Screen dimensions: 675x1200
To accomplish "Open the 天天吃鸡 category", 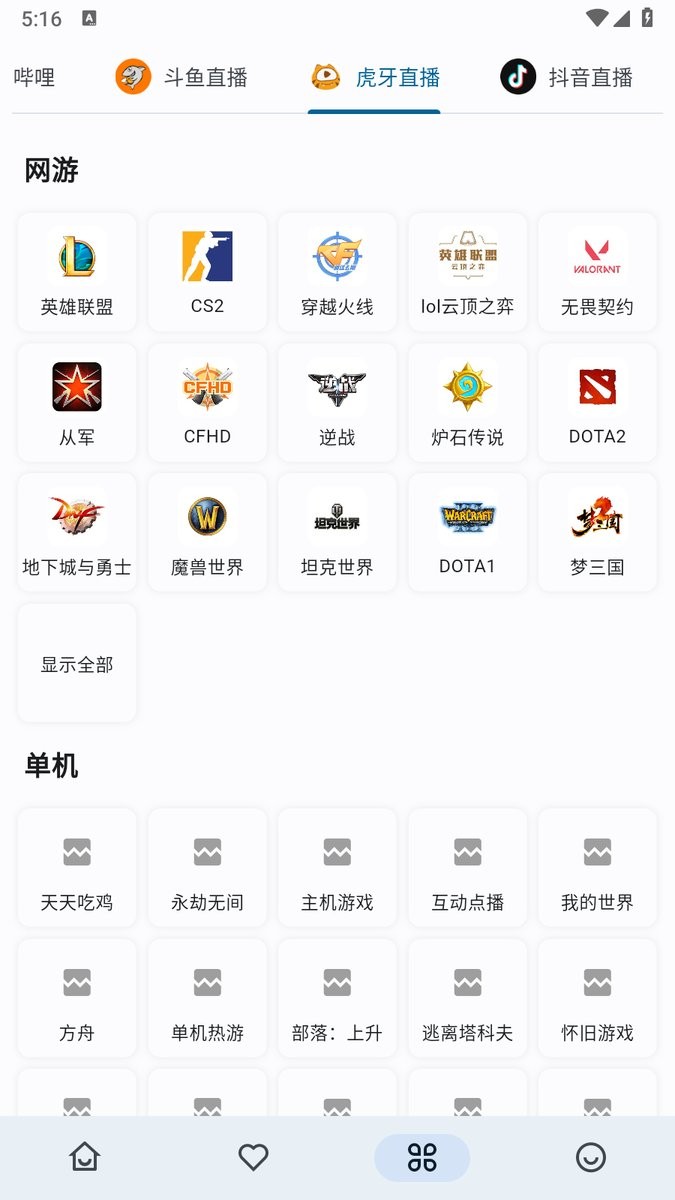I will point(77,868).
